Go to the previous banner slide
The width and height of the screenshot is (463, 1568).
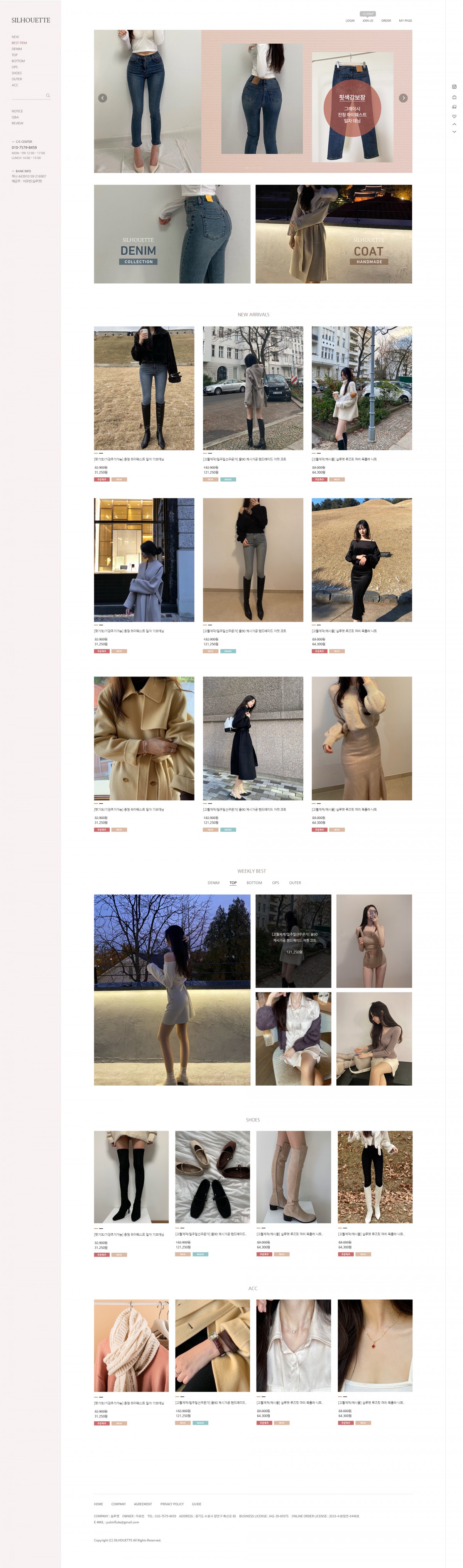coord(102,98)
